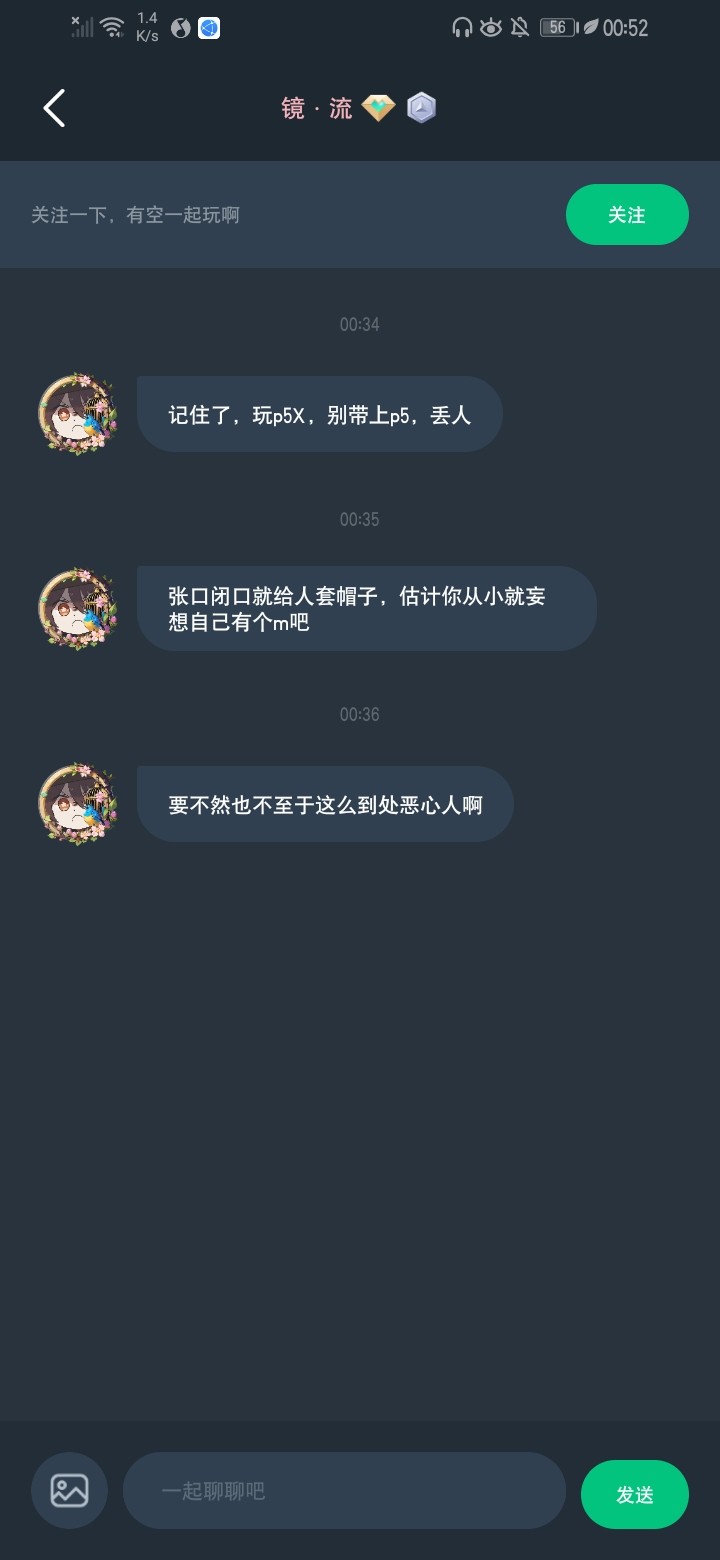This screenshot has height=1560, width=720.
Task: Send the message with the 发送 button
Action: pyautogui.click(x=634, y=1494)
